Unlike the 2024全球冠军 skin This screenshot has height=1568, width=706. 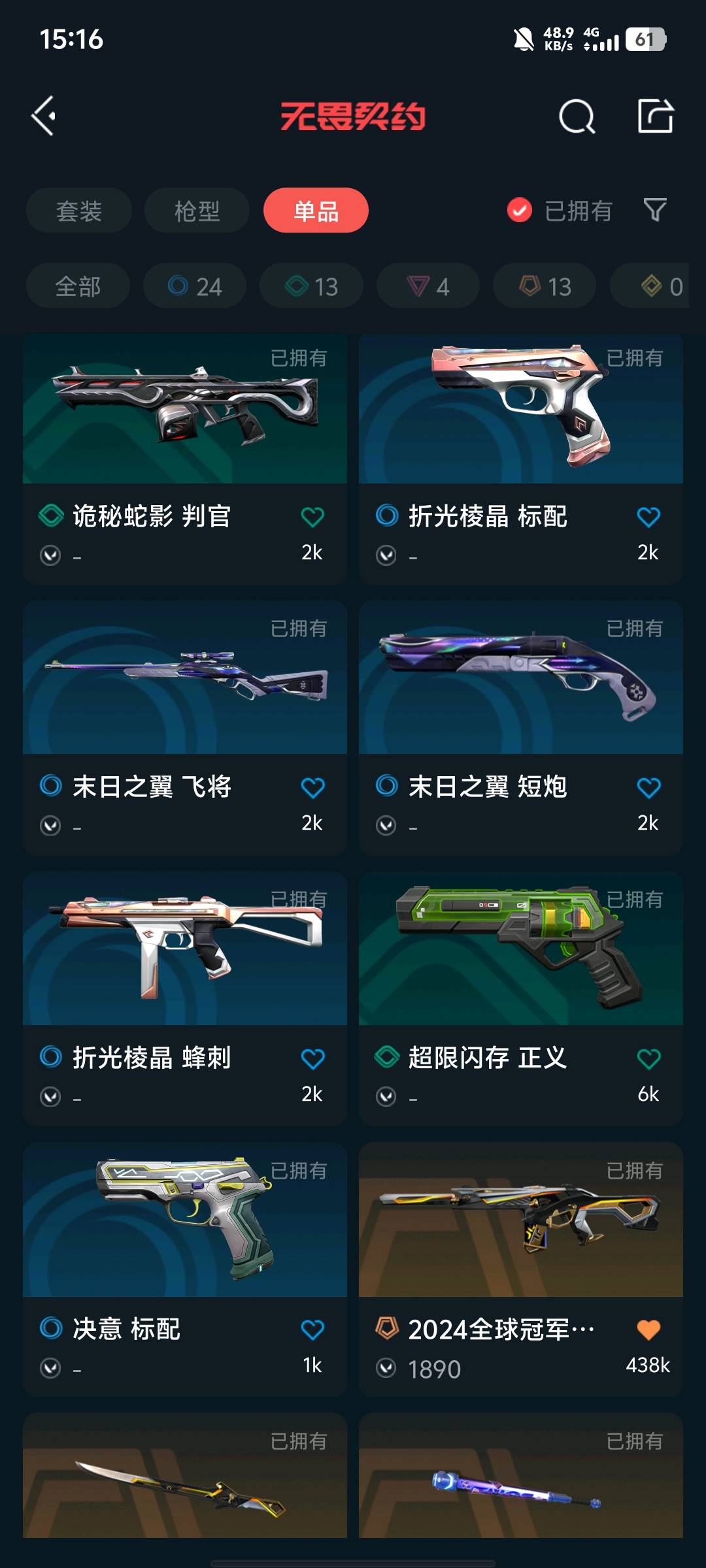[x=648, y=1330]
